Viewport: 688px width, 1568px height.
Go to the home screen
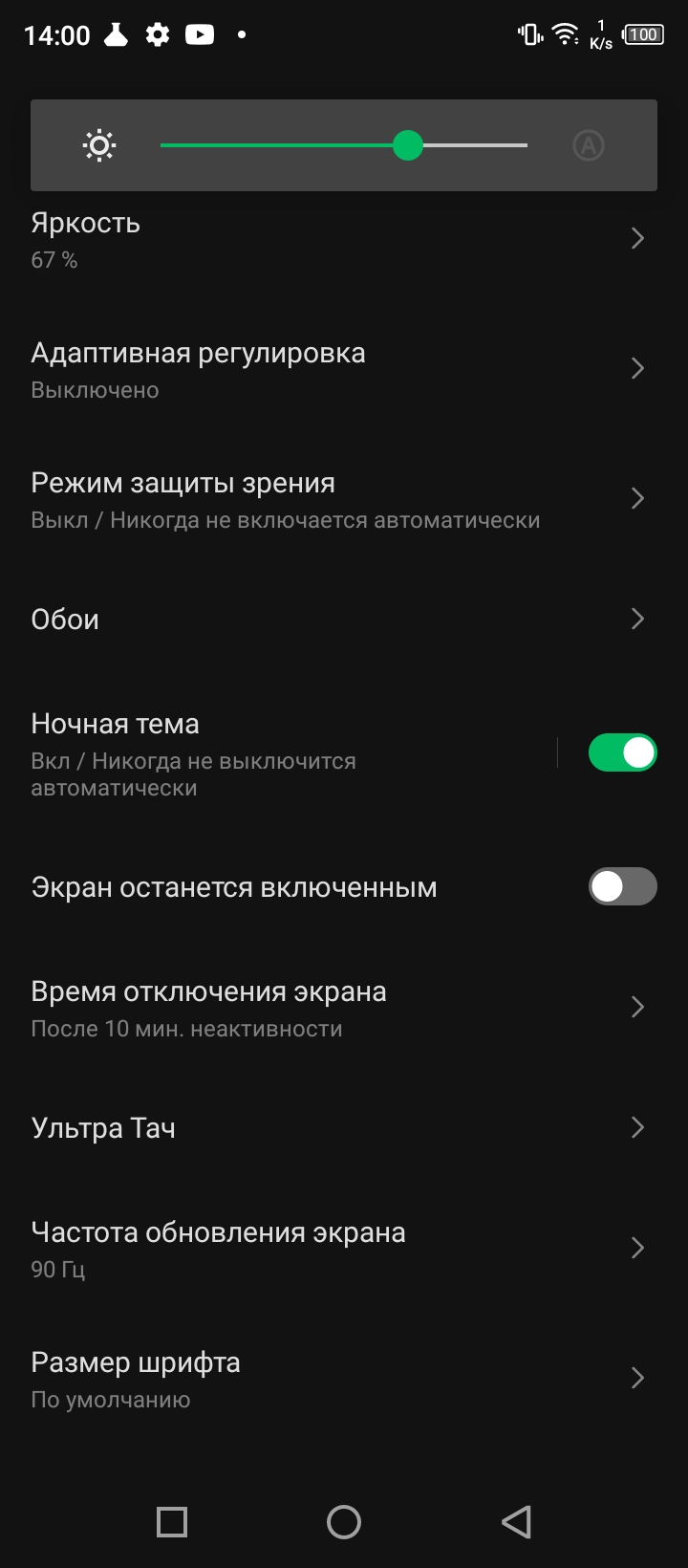(x=344, y=1522)
